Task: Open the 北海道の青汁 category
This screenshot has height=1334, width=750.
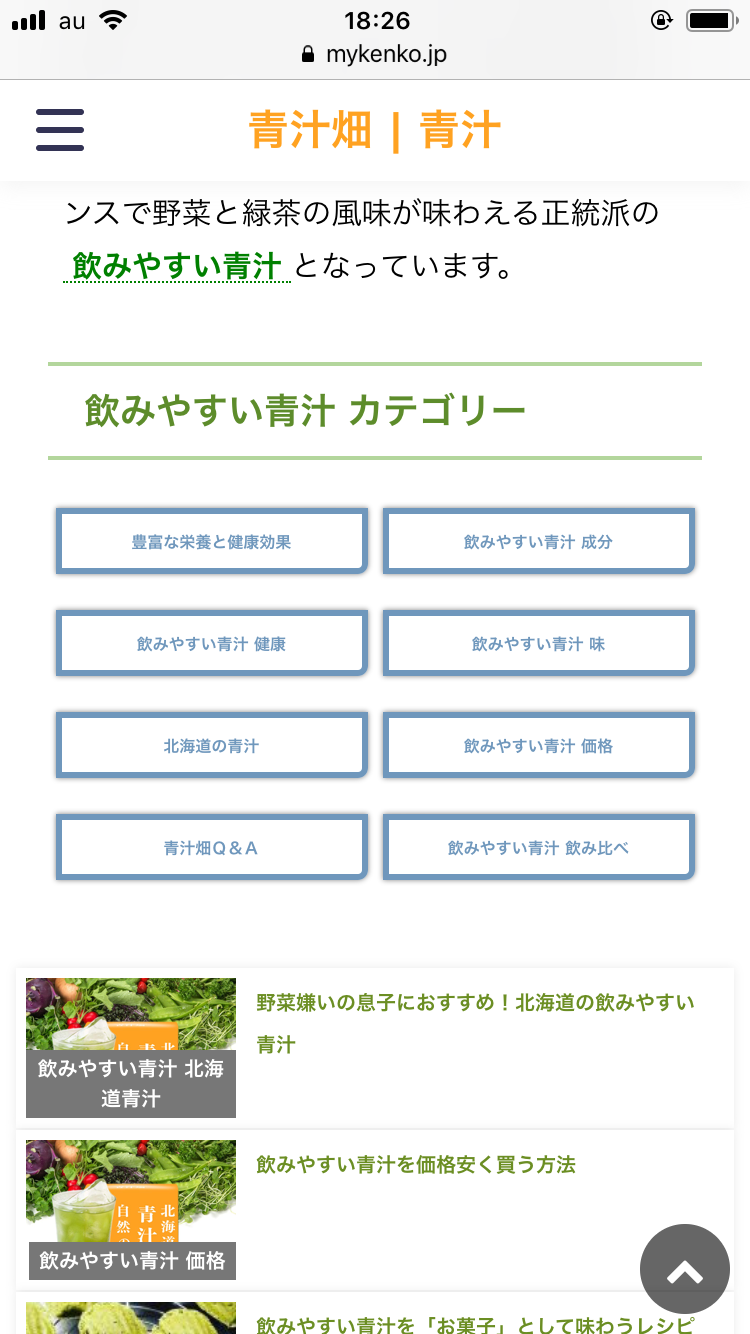Action: point(212,746)
